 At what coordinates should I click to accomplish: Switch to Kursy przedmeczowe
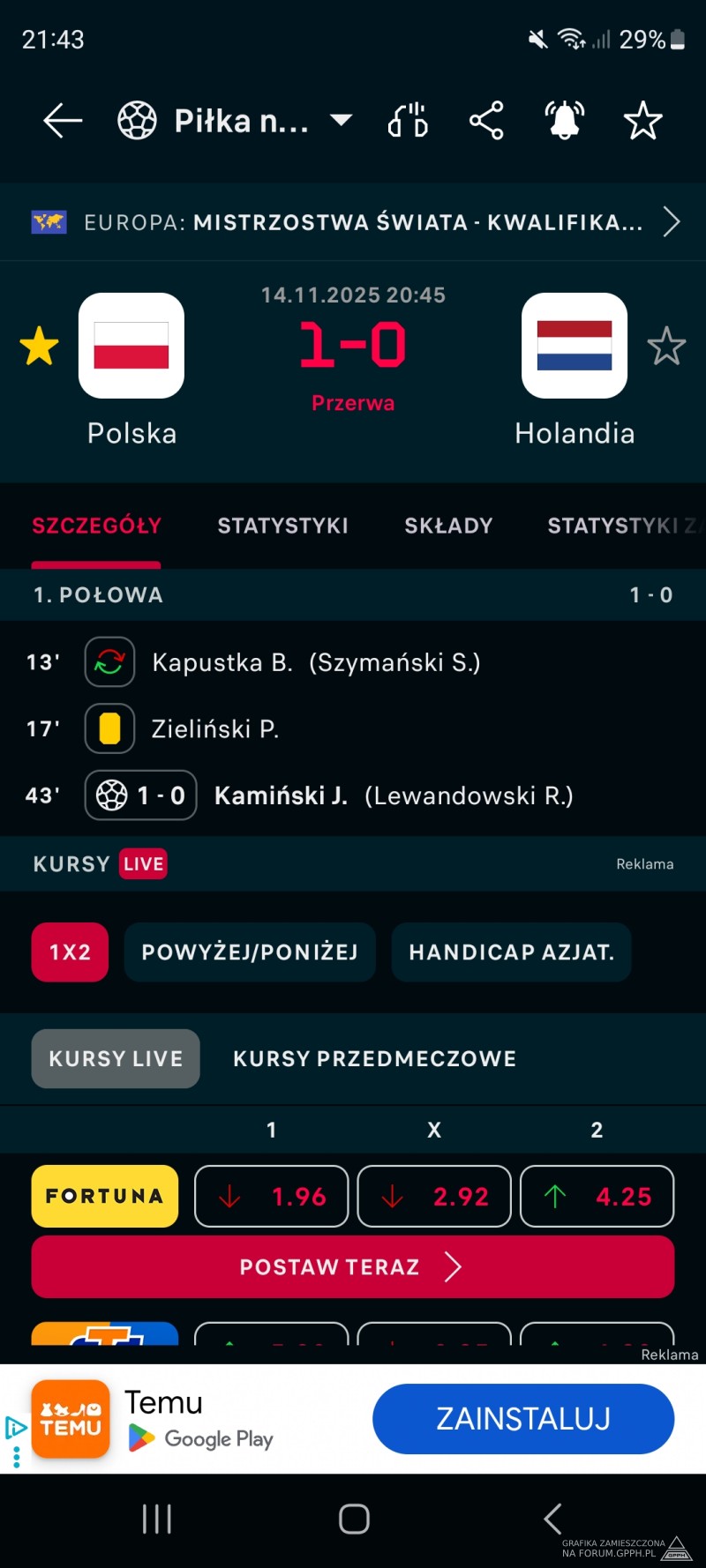374,1058
